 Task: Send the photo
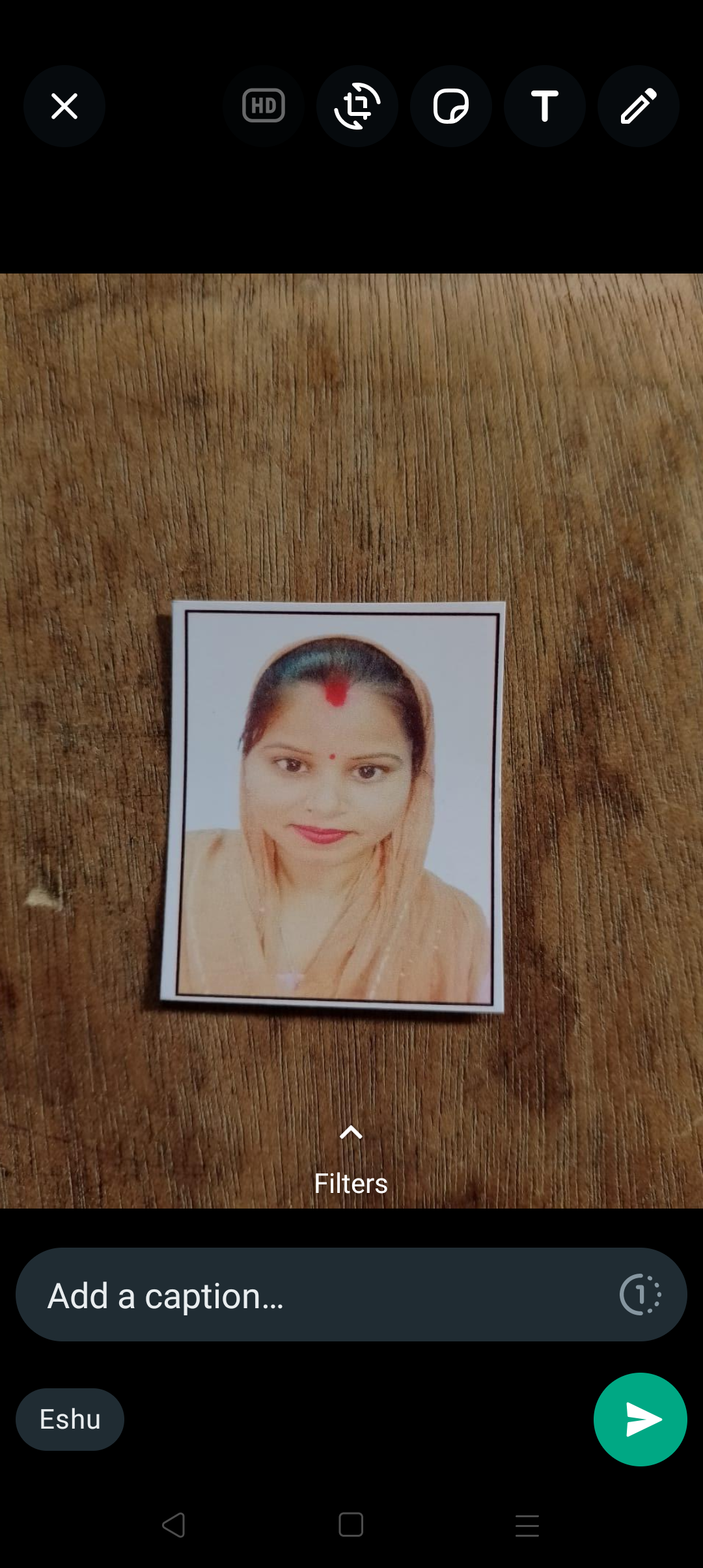click(x=641, y=1420)
